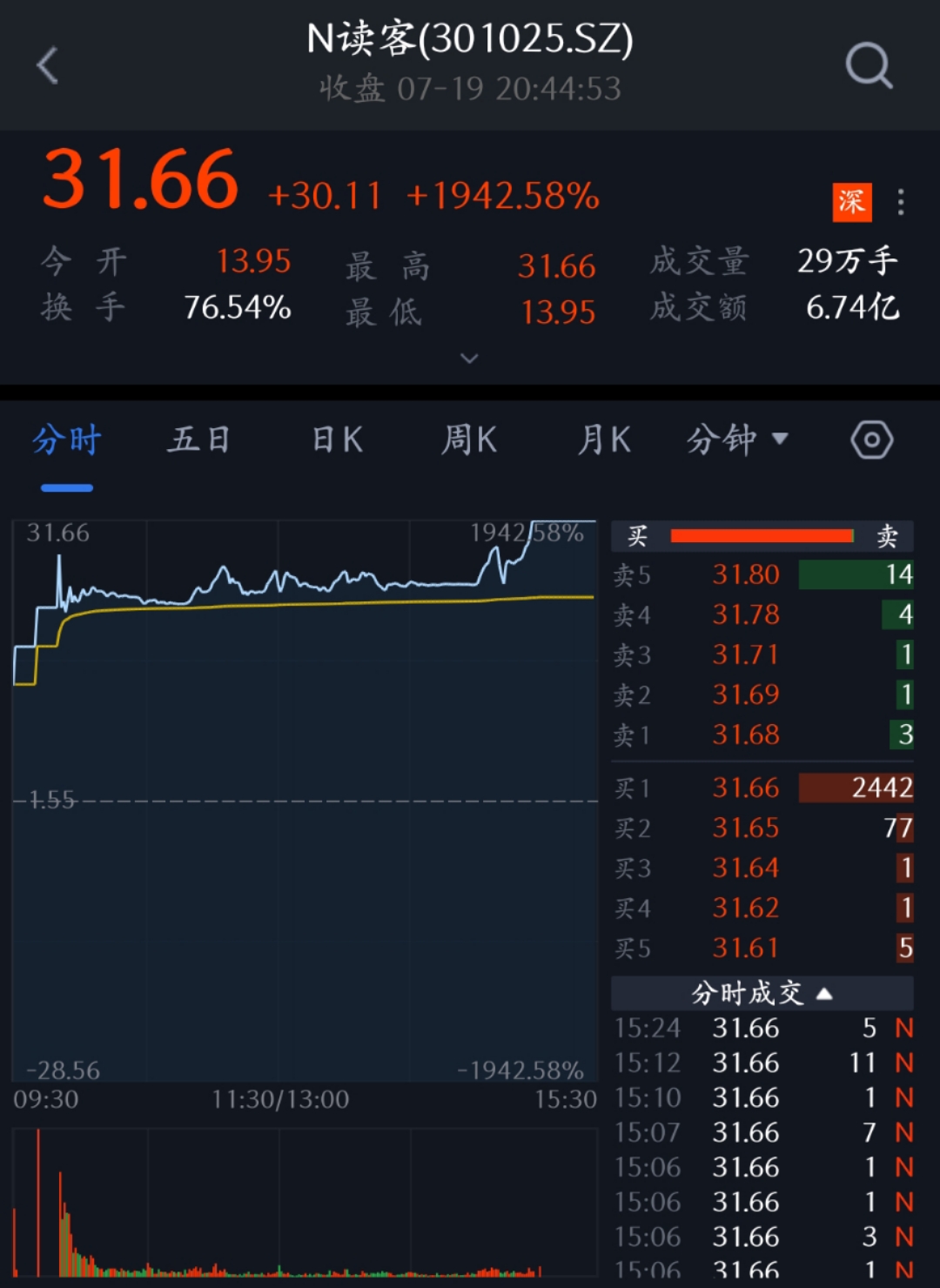Open the 分钟 interval dropdown
This screenshot has width=940, height=1288.
tap(737, 440)
